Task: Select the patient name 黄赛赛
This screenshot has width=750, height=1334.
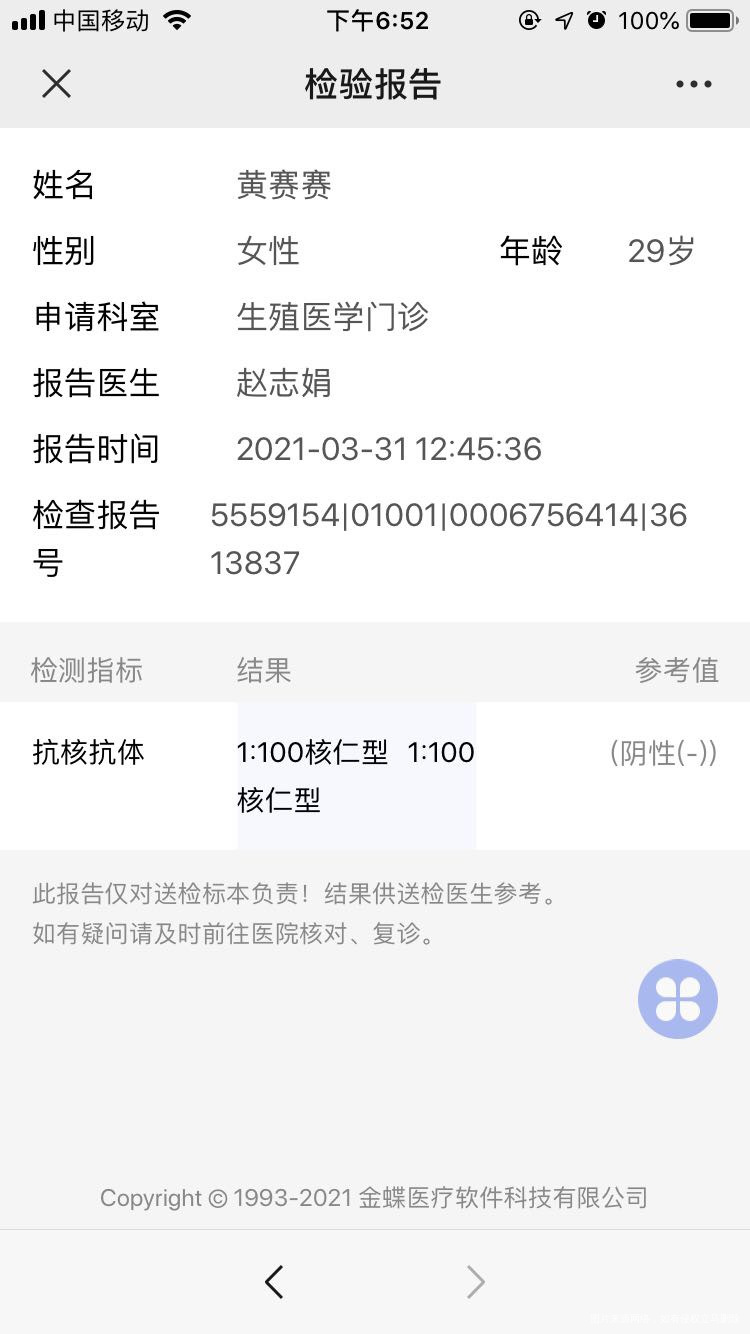Action: (283, 185)
